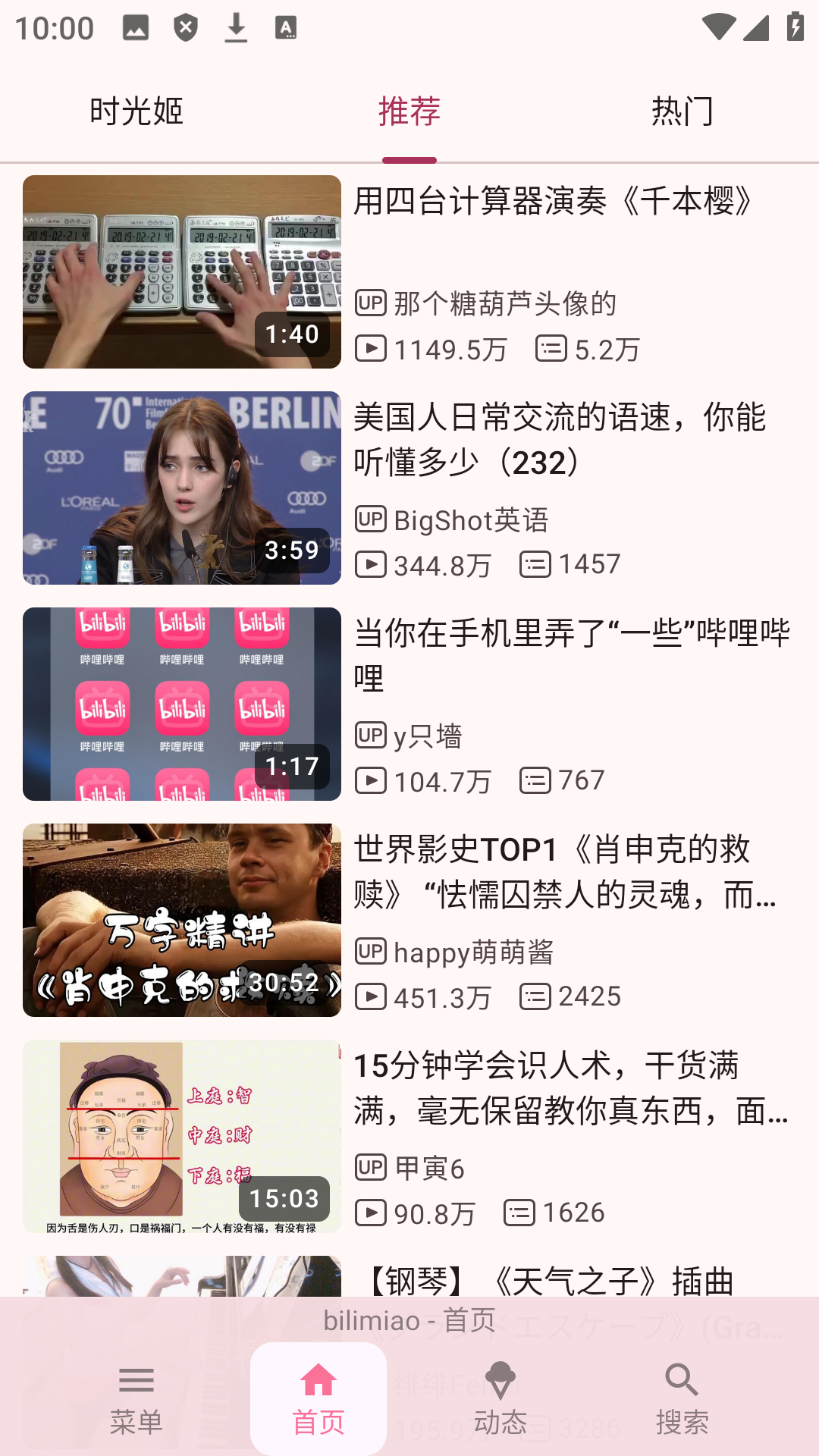The width and height of the screenshot is (819, 1456).
Task: Open 搜索 from the bottom bar
Action: pyautogui.click(x=682, y=1399)
